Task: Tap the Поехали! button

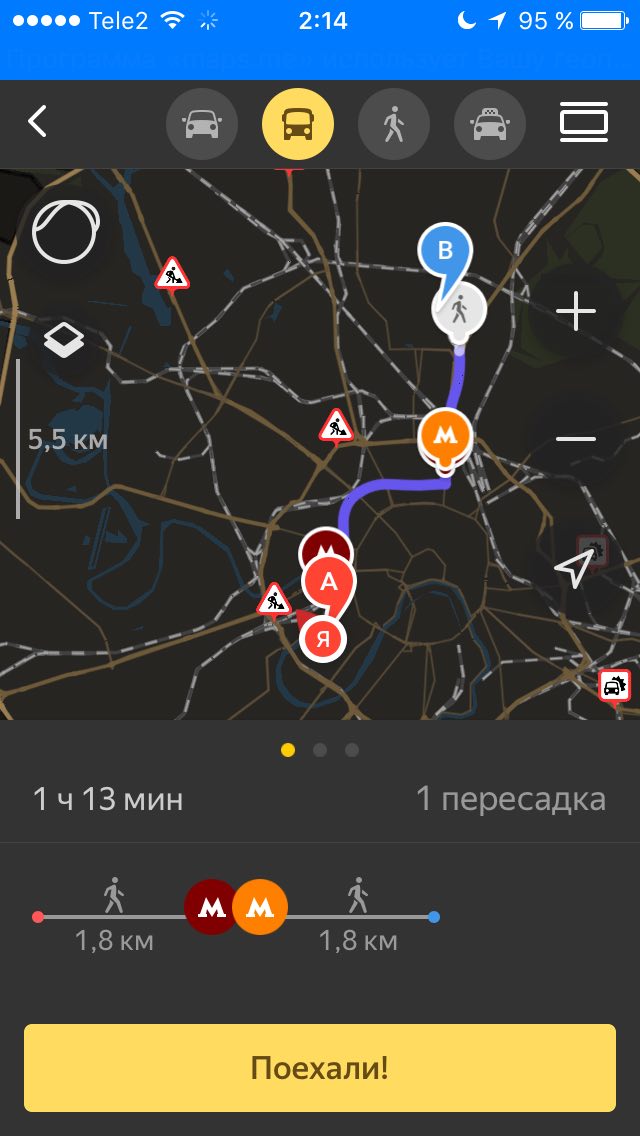Action: [320, 1068]
